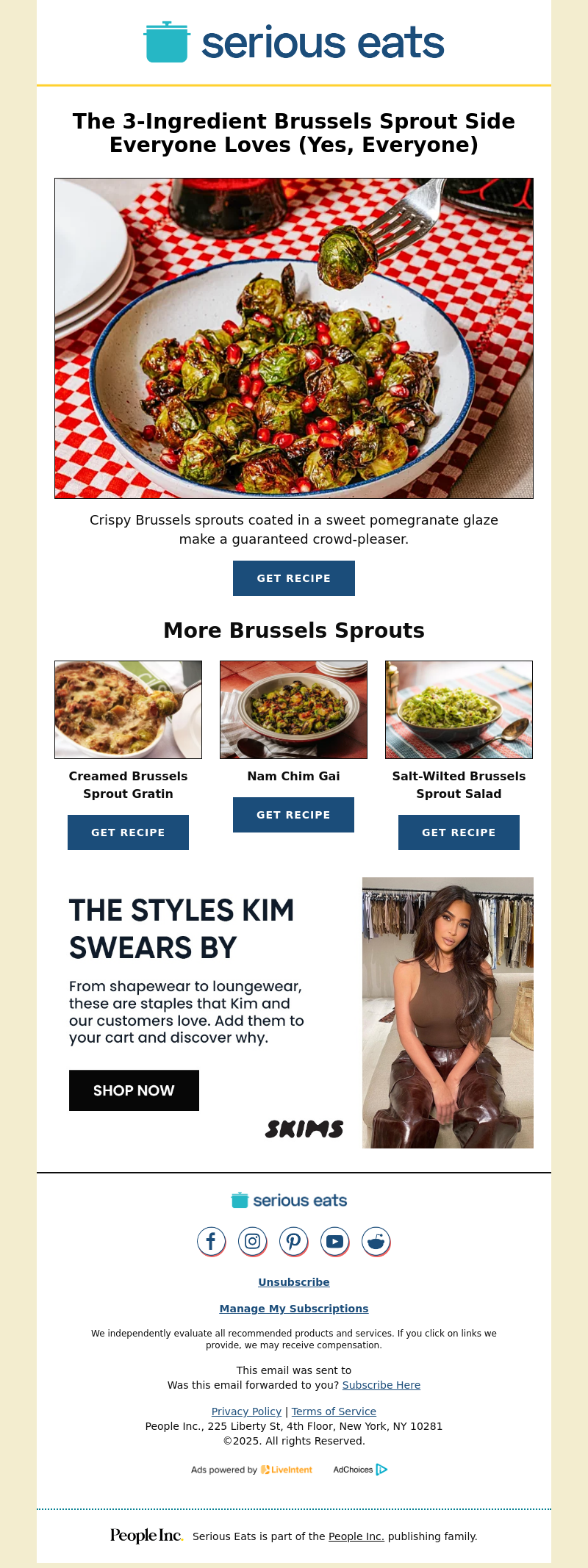Open the Reddit icon

pyautogui.click(x=376, y=1242)
